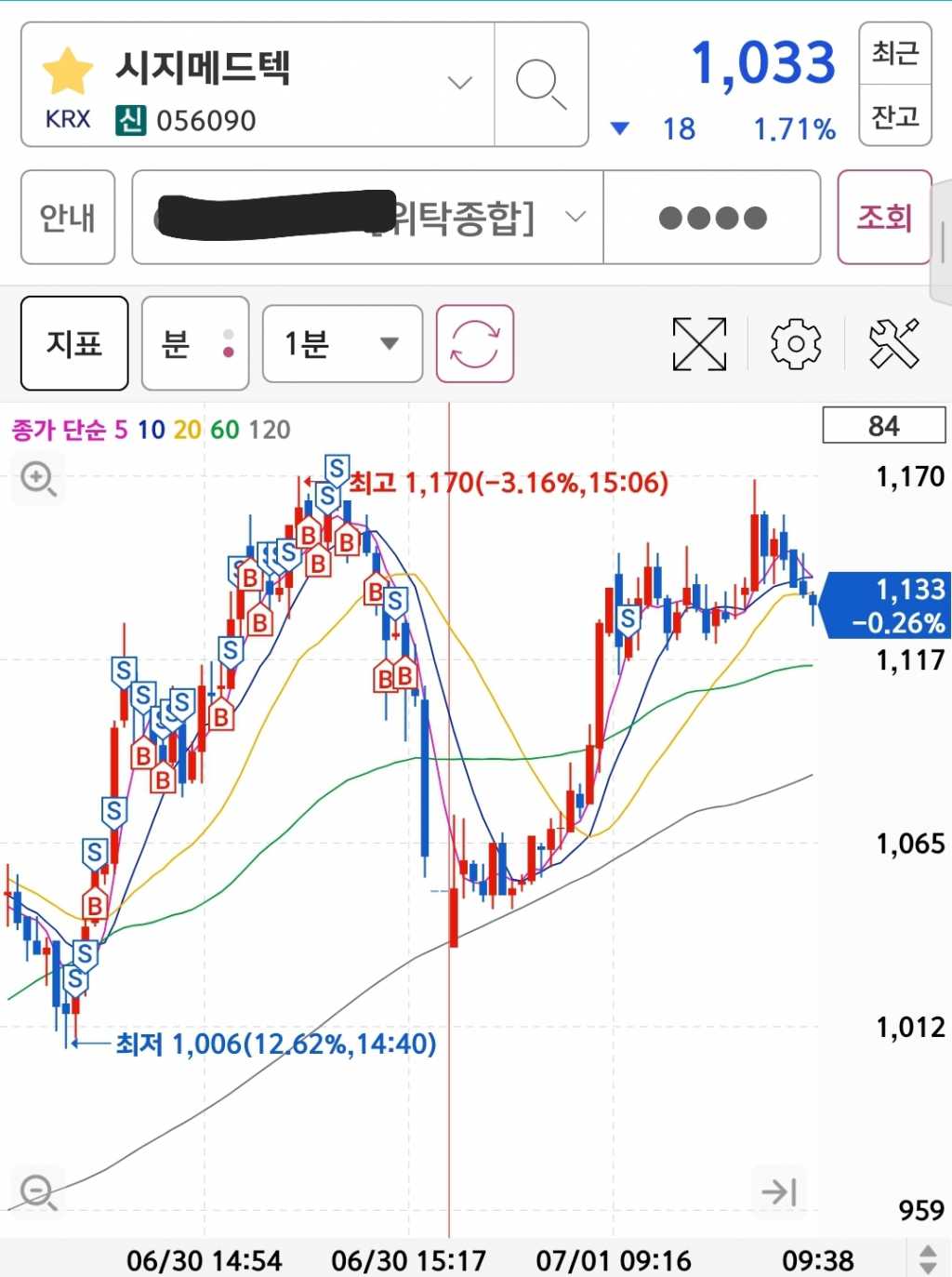Tap the 최근 button
The width and height of the screenshot is (952, 1277).
pos(894,54)
